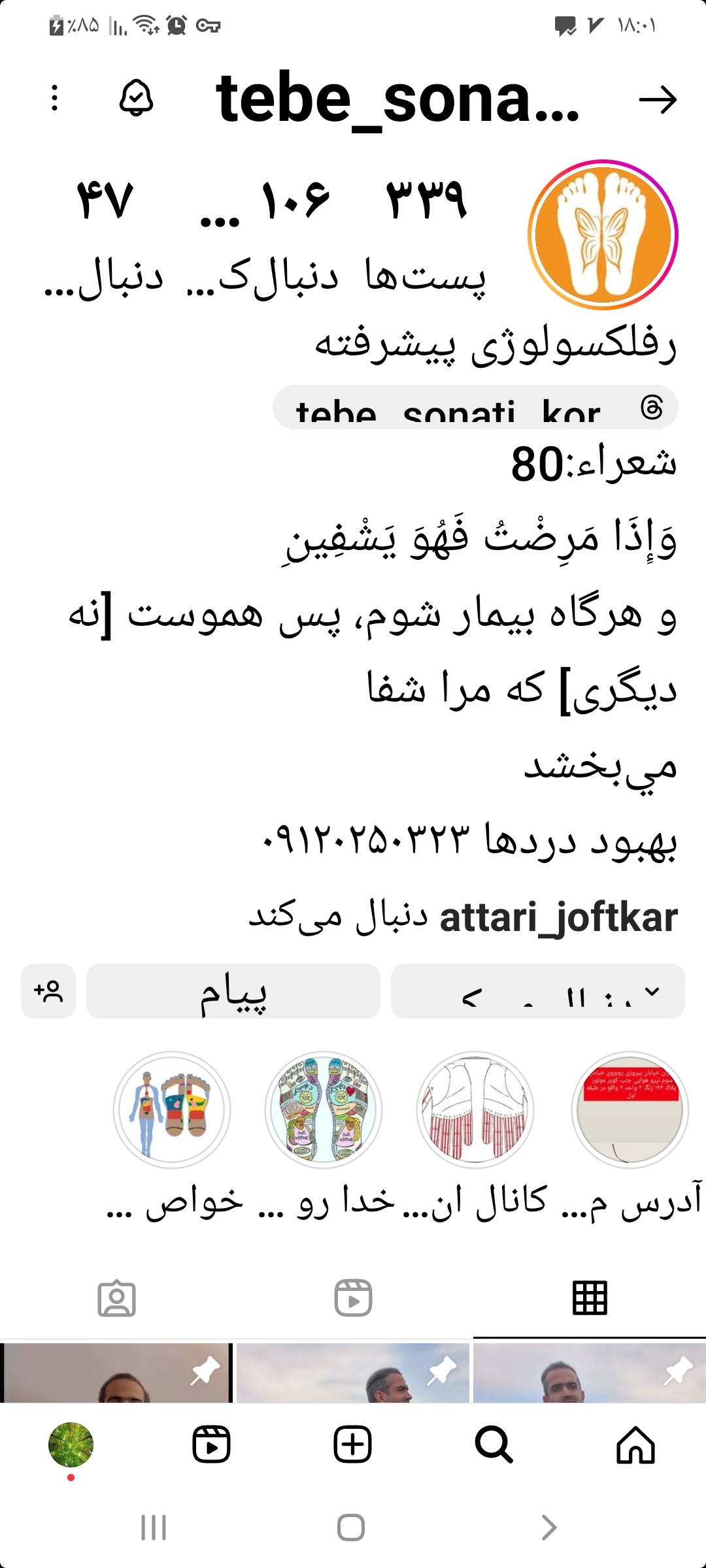Tap the following dropdown button

tap(537, 991)
